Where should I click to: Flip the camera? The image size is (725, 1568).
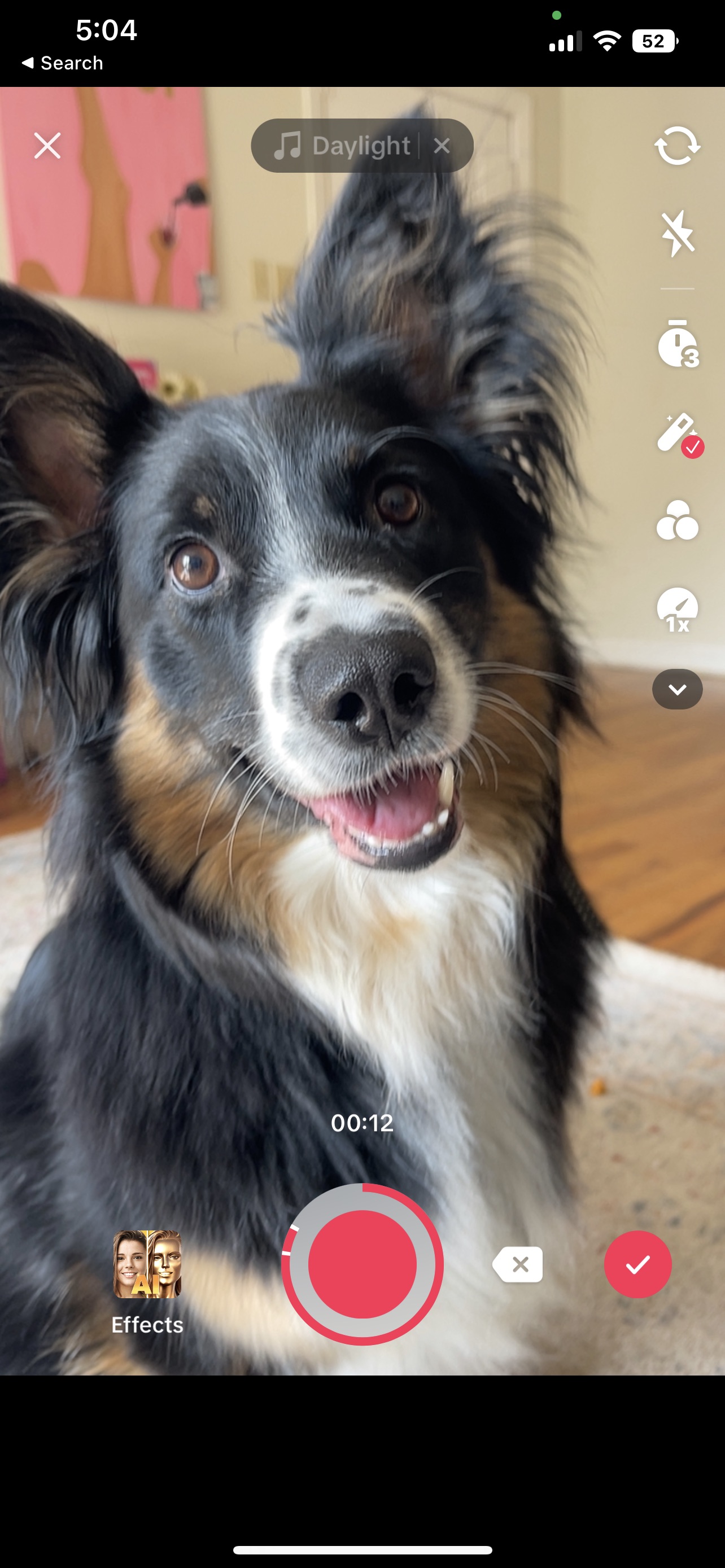[x=677, y=146]
